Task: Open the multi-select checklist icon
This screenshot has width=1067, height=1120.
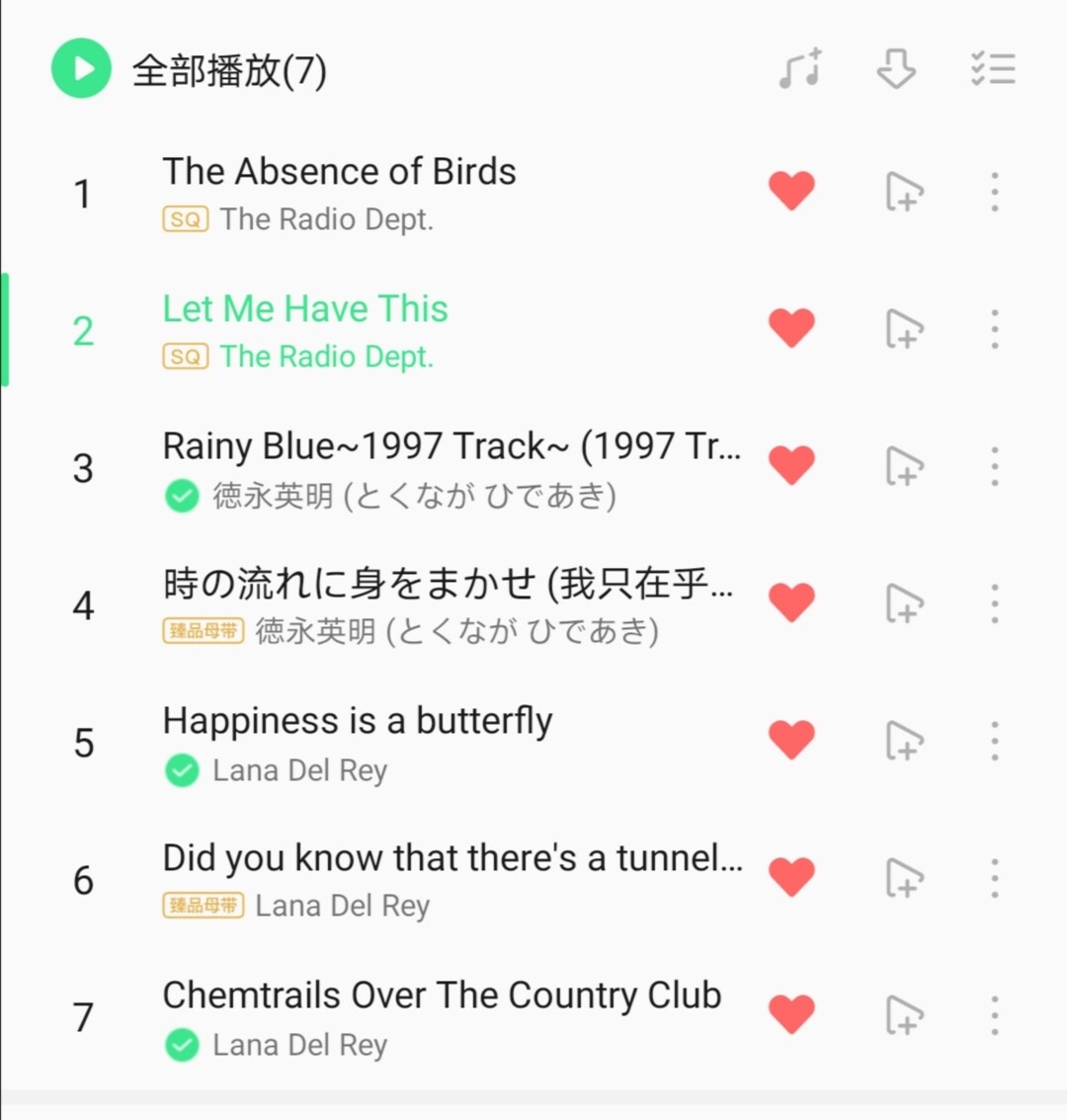Action: tap(992, 69)
